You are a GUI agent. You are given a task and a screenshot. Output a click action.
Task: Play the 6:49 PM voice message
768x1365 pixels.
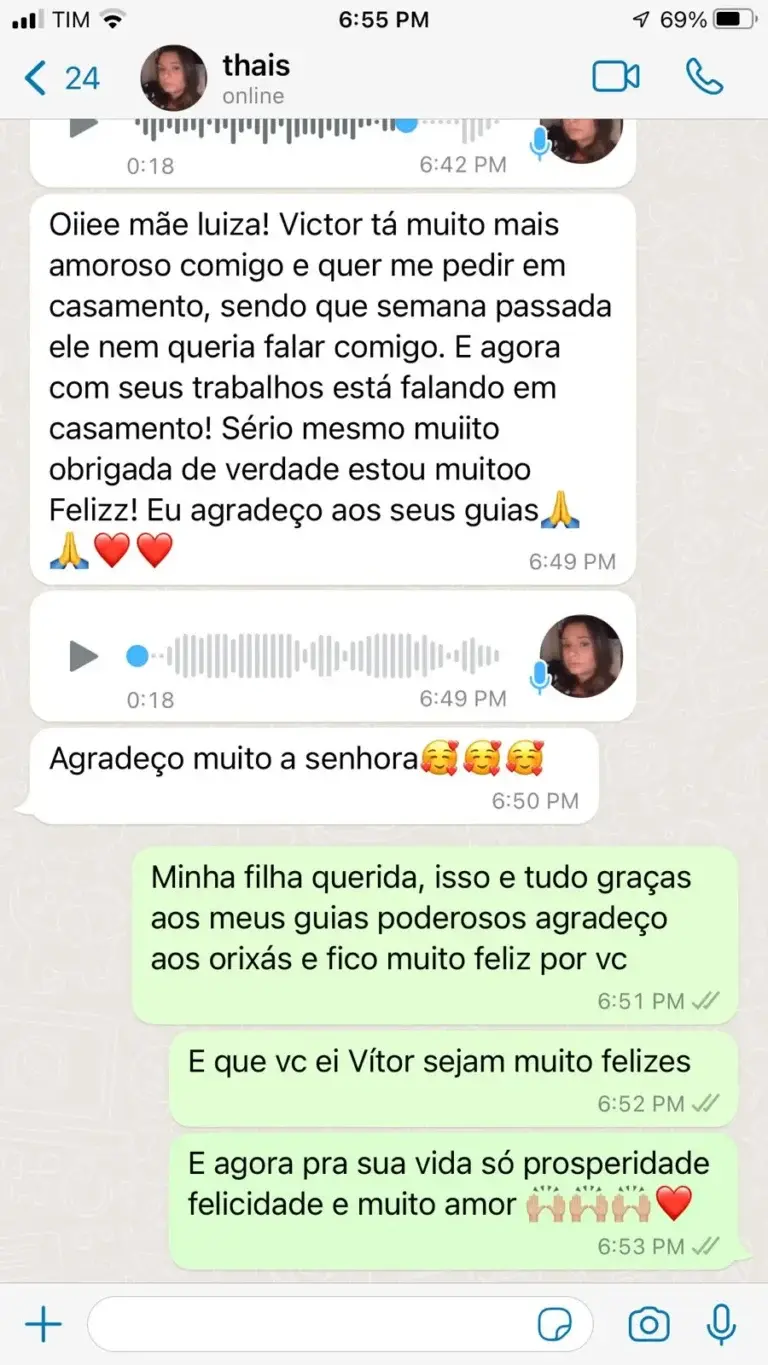click(83, 657)
